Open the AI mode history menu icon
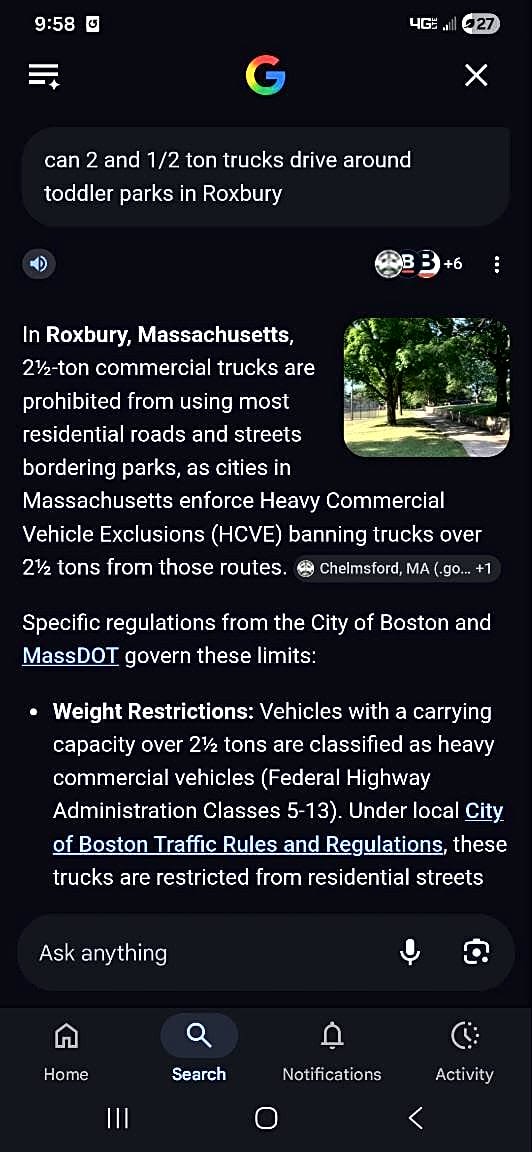The height and width of the screenshot is (1152, 532). pyautogui.click(x=43, y=76)
